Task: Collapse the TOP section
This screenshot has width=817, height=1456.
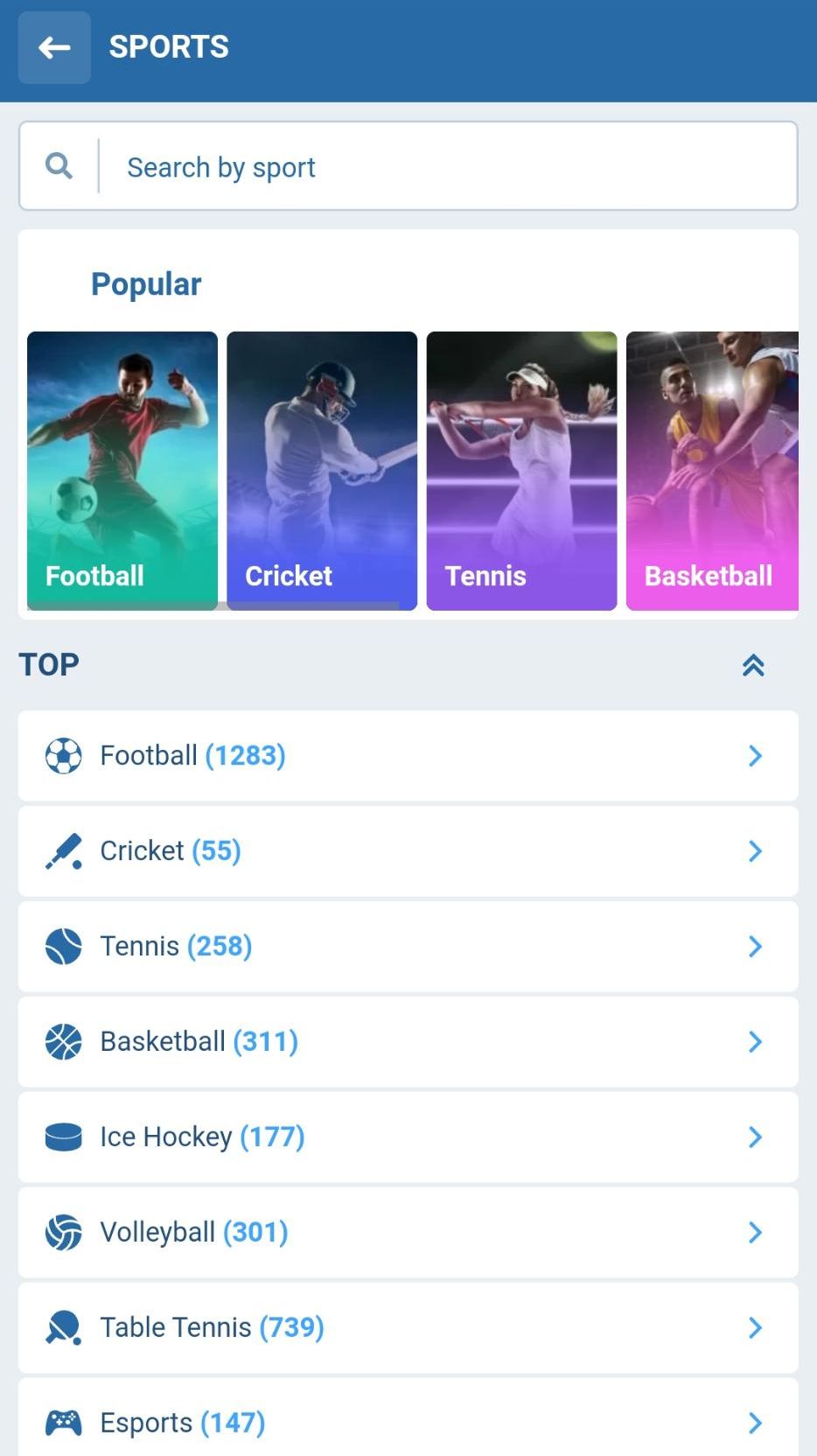Action: [x=753, y=665]
